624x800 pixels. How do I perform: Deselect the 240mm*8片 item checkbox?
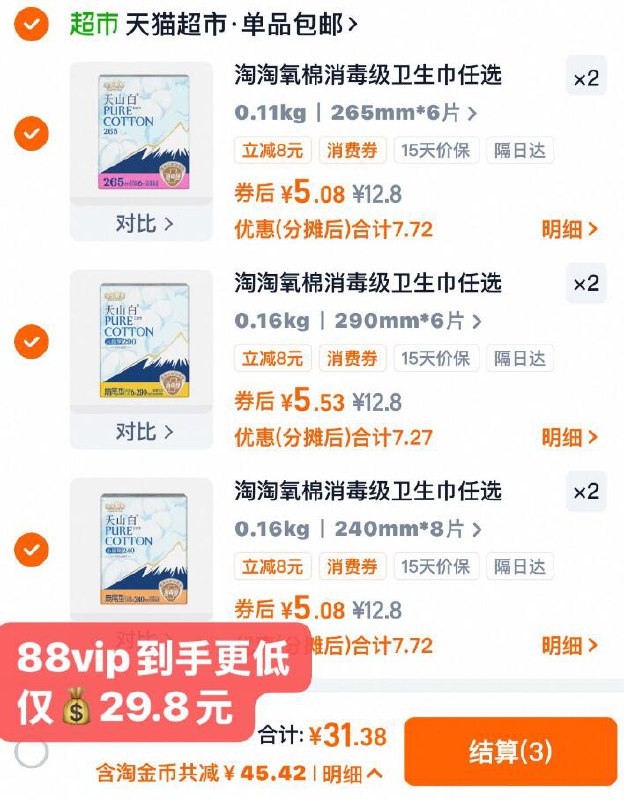[31, 549]
